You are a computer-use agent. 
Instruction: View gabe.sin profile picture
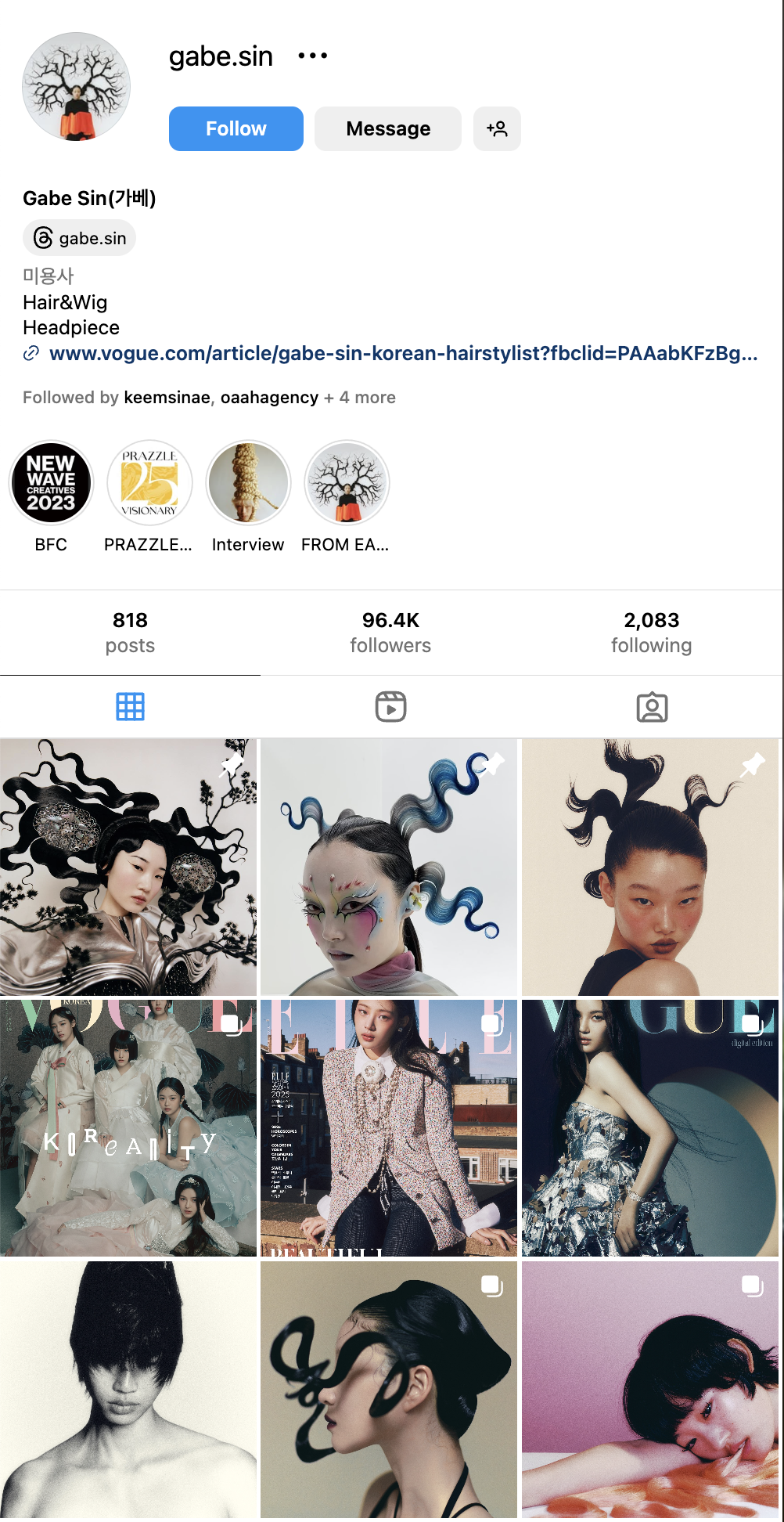(76, 86)
